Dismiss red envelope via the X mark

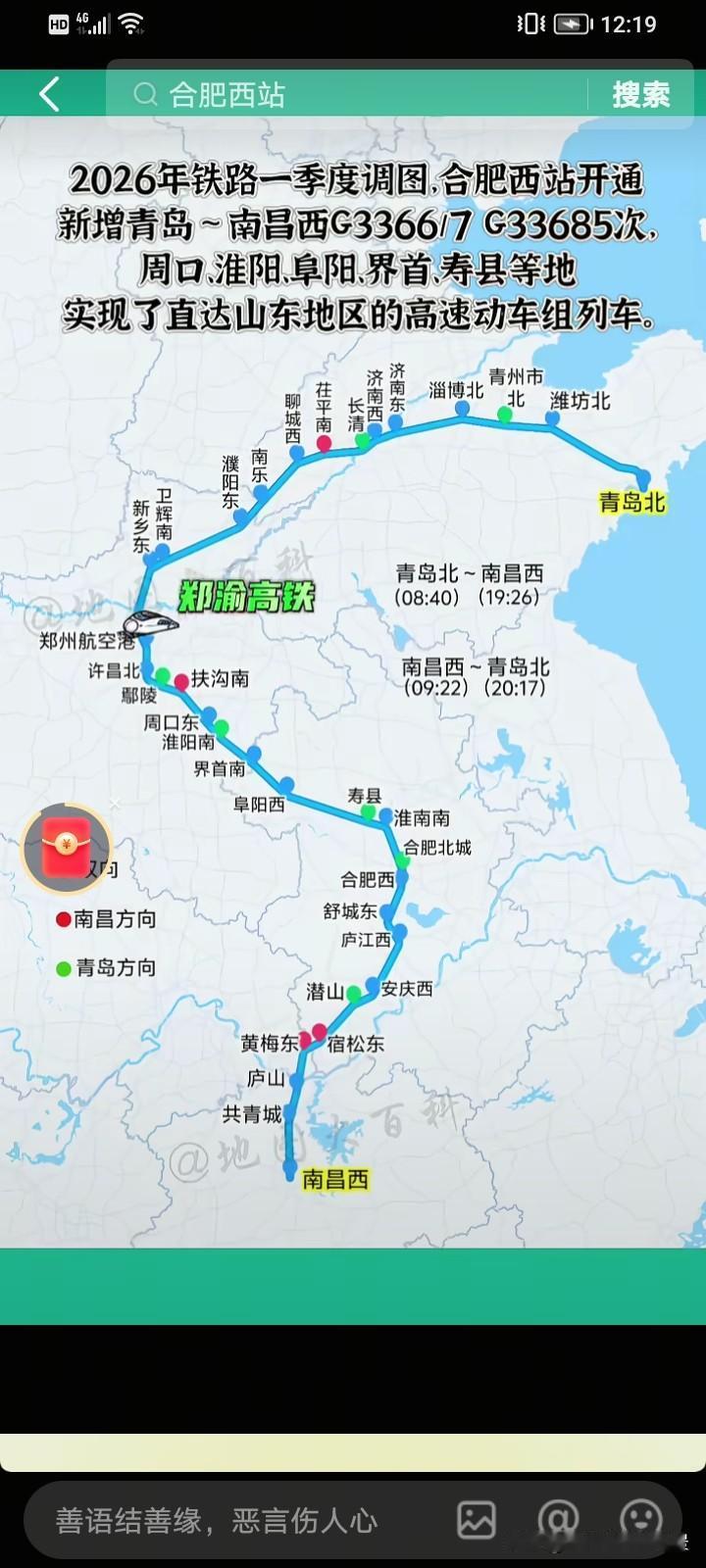pos(115,803)
